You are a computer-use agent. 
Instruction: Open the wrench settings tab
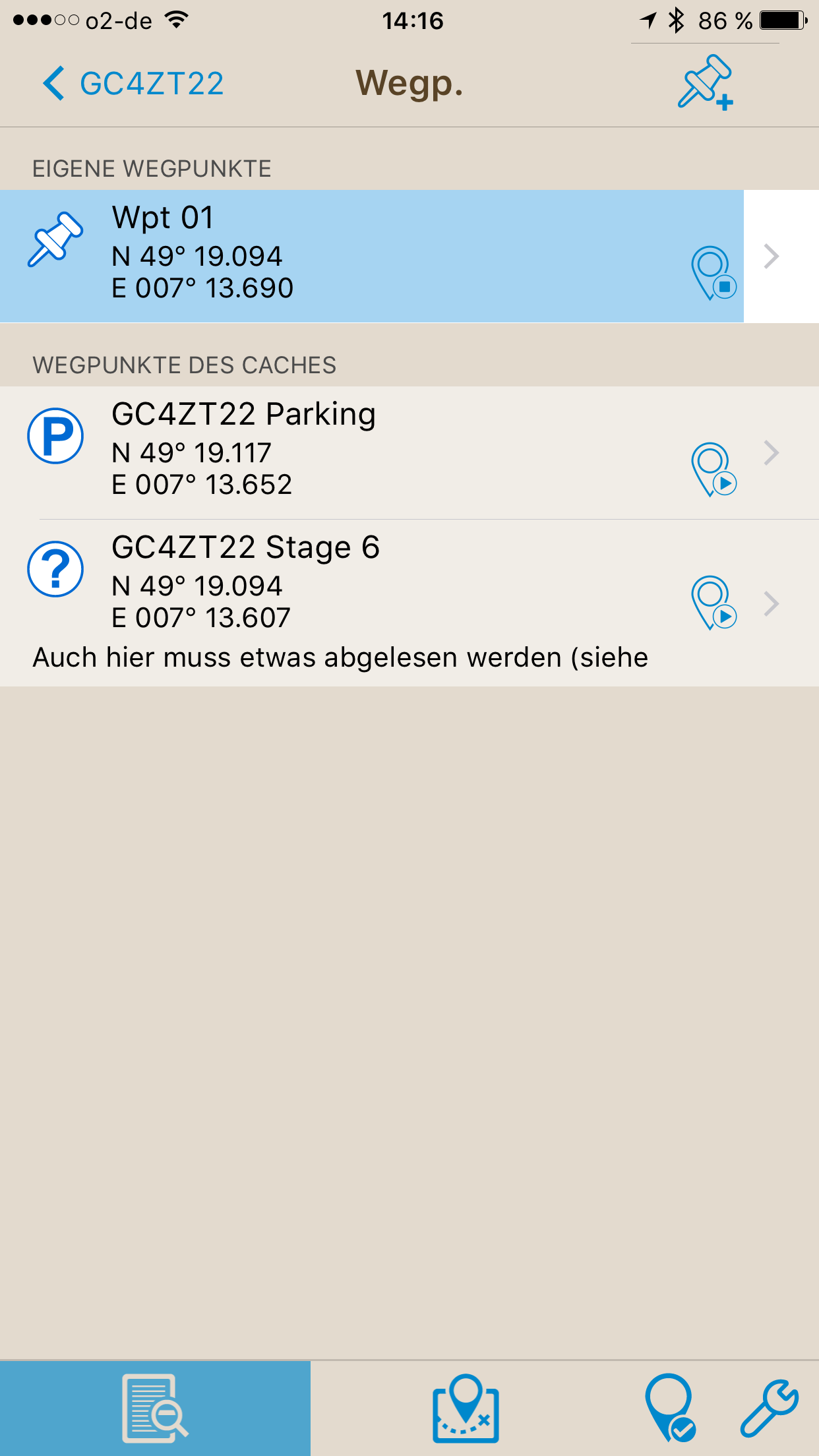click(769, 1408)
